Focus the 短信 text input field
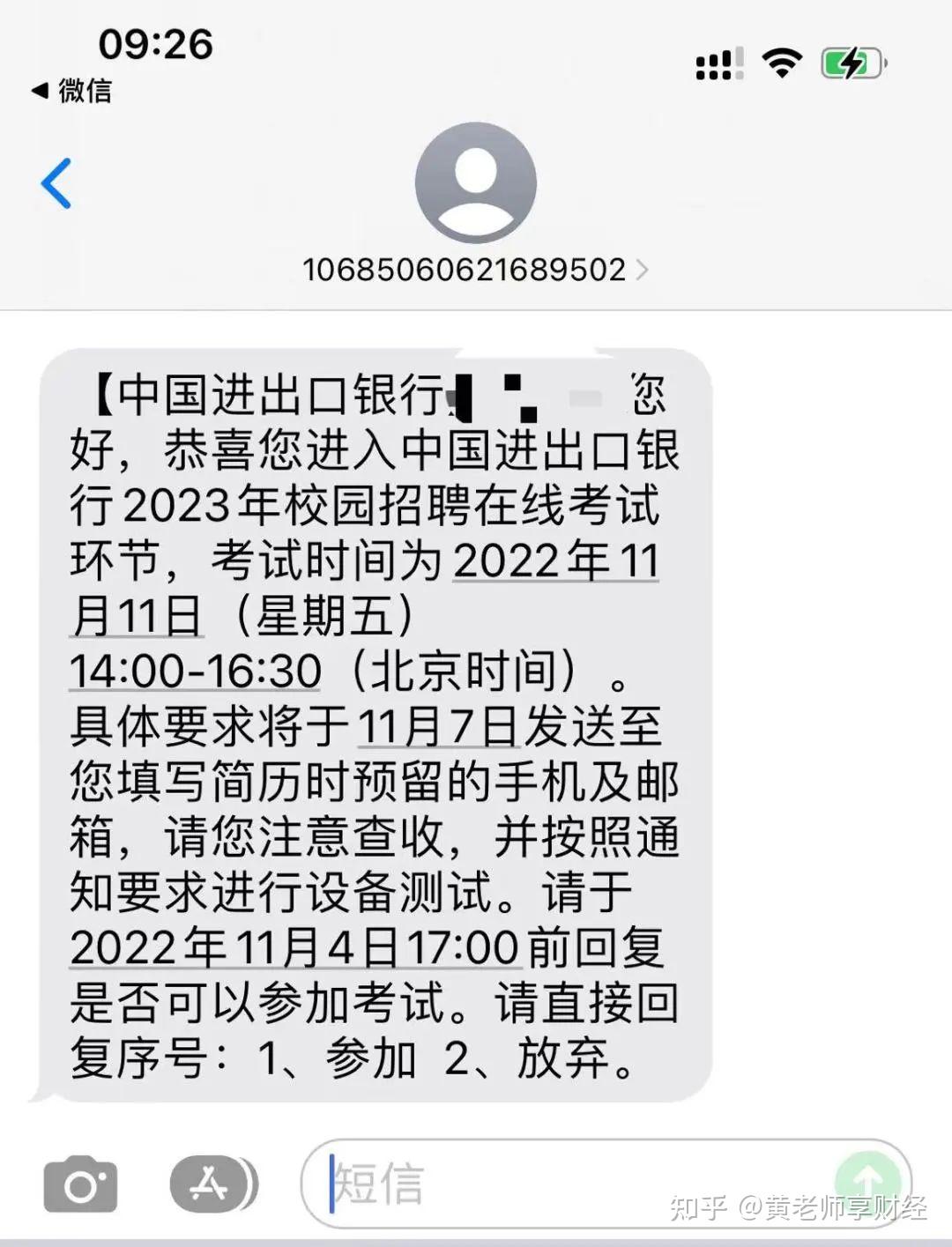Image resolution: width=952 pixels, height=1247 pixels. 564,1184
